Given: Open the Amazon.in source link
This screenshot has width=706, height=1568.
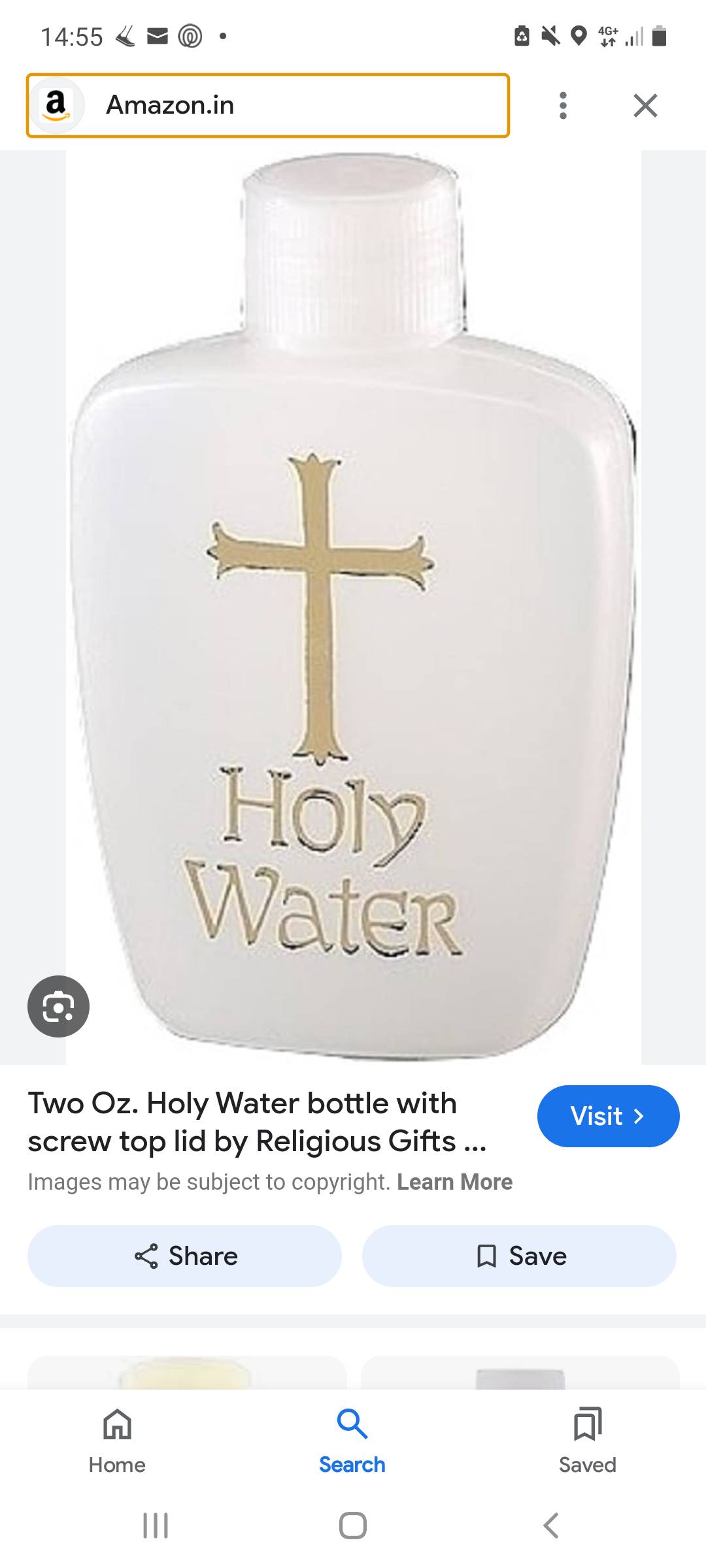Looking at the screenshot, I should pyautogui.click(x=267, y=105).
